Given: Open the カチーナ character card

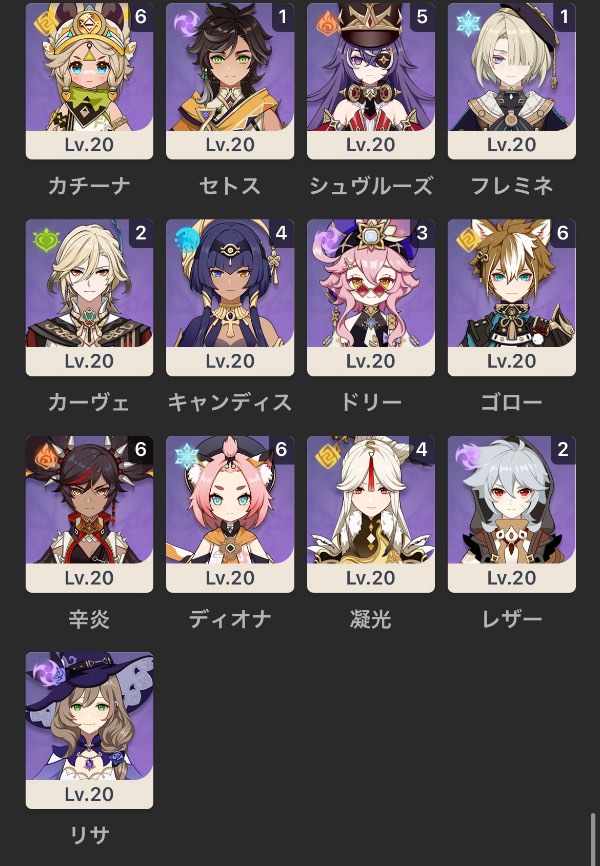Looking at the screenshot, I should click(89, 80).
